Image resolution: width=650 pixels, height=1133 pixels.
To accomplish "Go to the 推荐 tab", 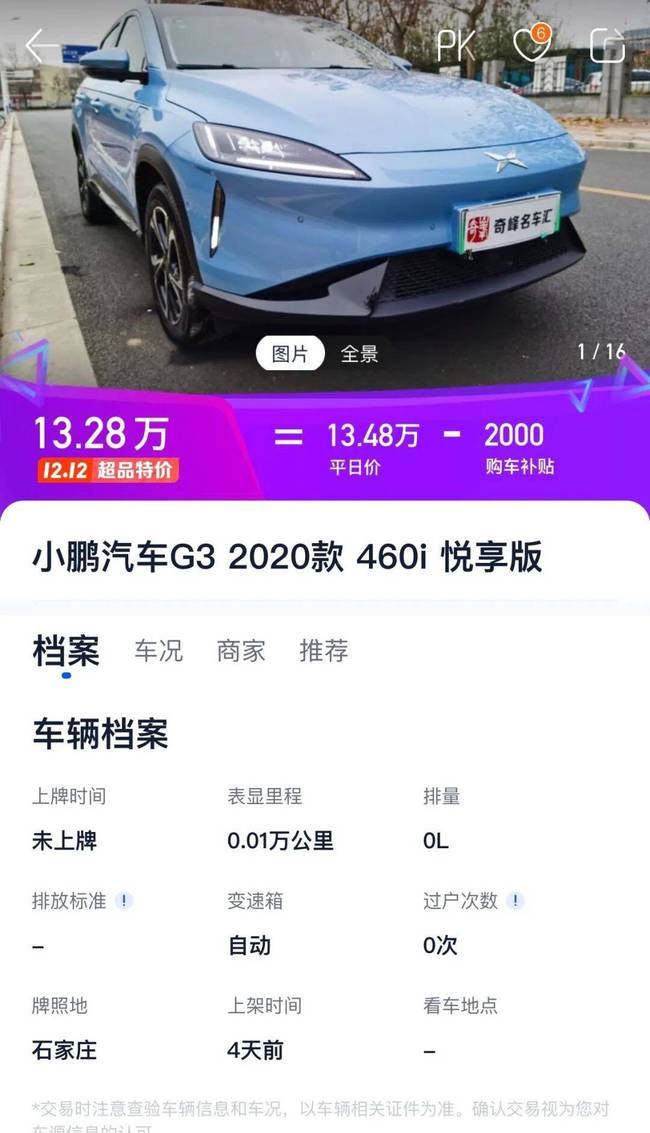I will point(324,650).
